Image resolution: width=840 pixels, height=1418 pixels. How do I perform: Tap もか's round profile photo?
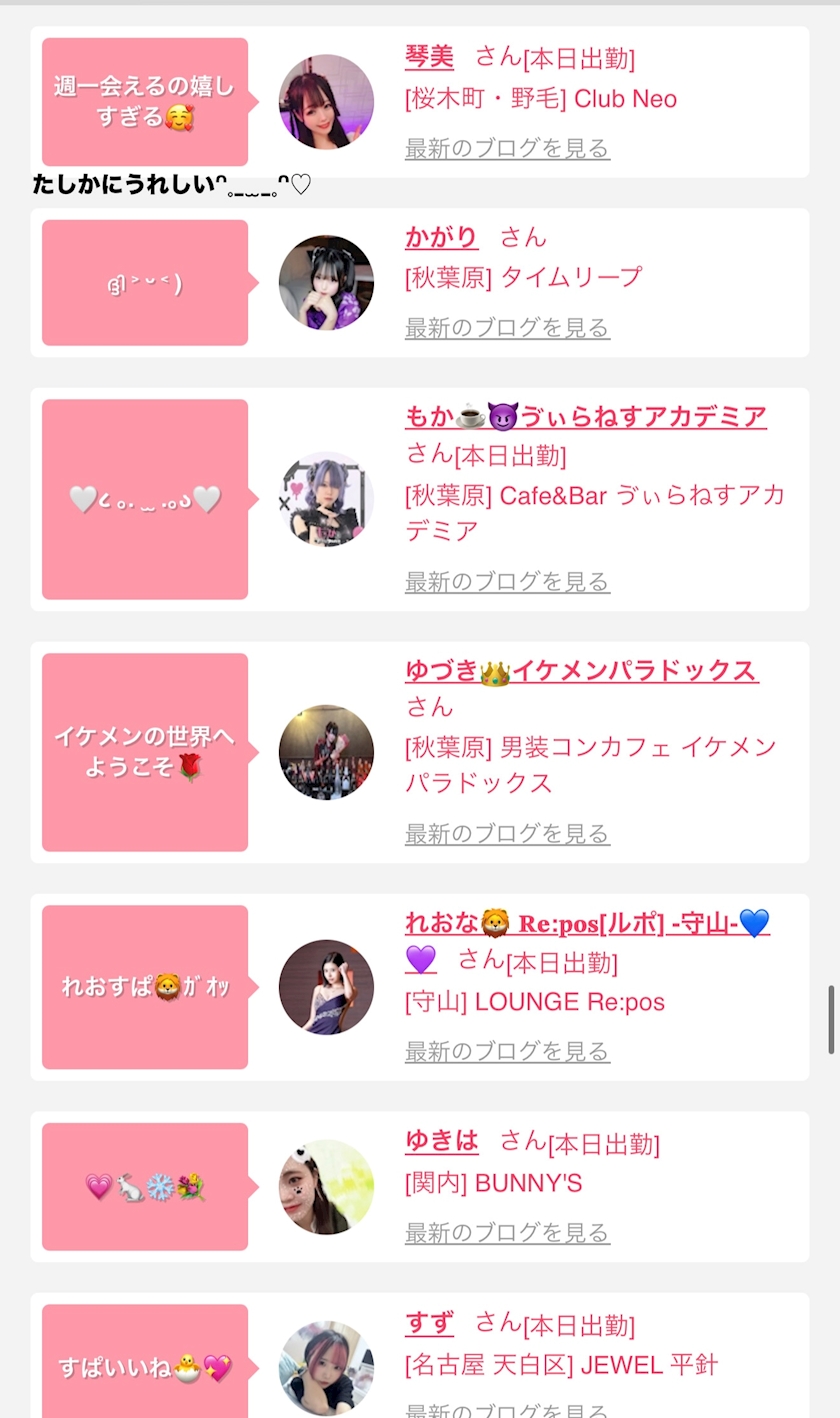[326, 499]
